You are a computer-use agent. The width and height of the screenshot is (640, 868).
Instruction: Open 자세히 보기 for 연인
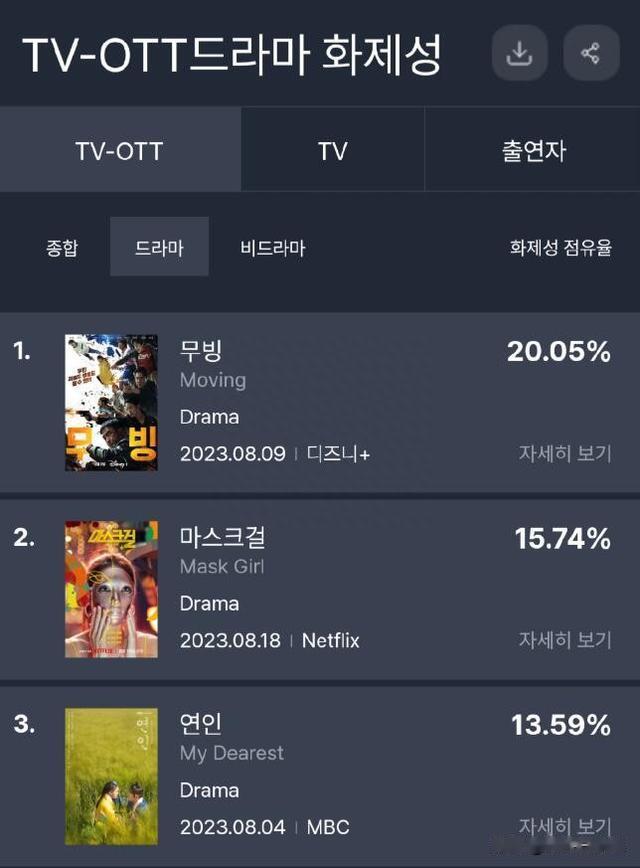pos(565,826)
